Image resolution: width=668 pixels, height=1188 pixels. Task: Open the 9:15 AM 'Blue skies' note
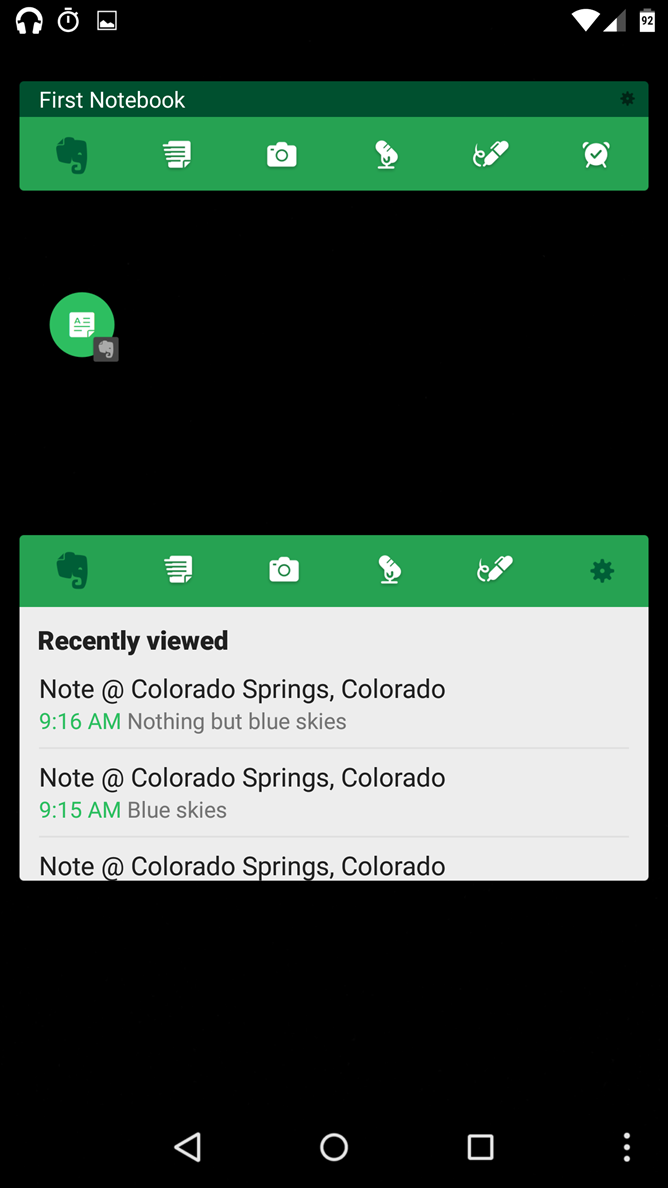pos(334,793)
